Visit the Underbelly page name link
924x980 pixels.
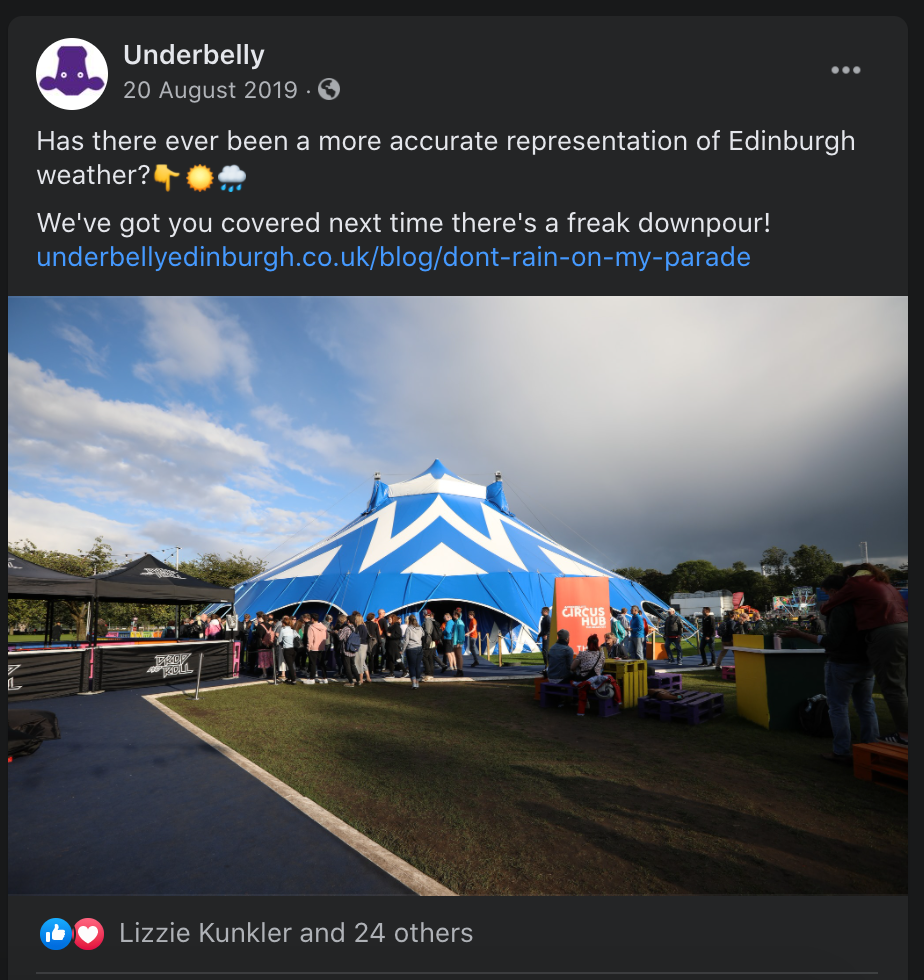193,55
